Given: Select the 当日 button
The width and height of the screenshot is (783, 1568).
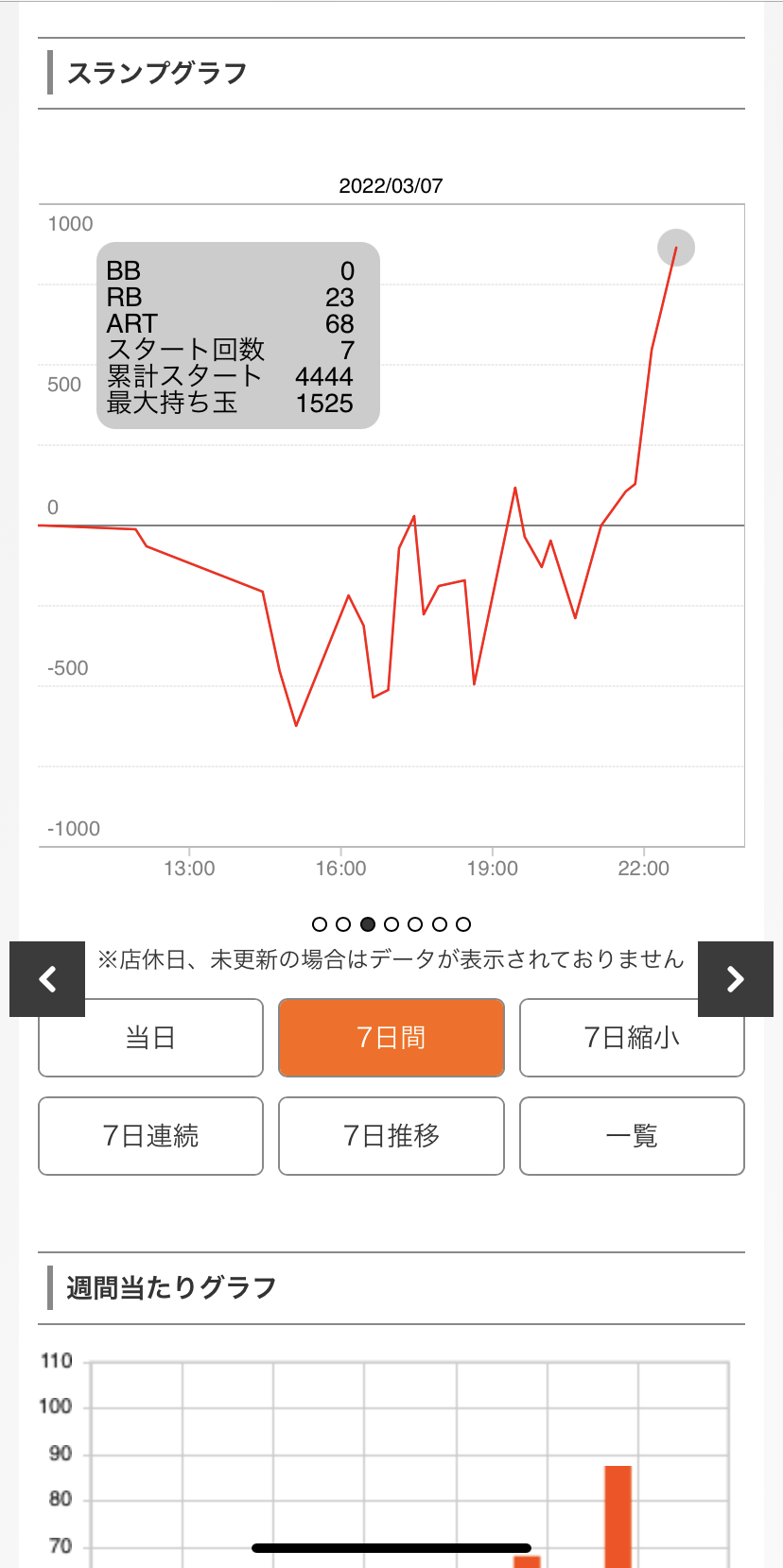Looking at the screenshot, I should (150, 1038).
